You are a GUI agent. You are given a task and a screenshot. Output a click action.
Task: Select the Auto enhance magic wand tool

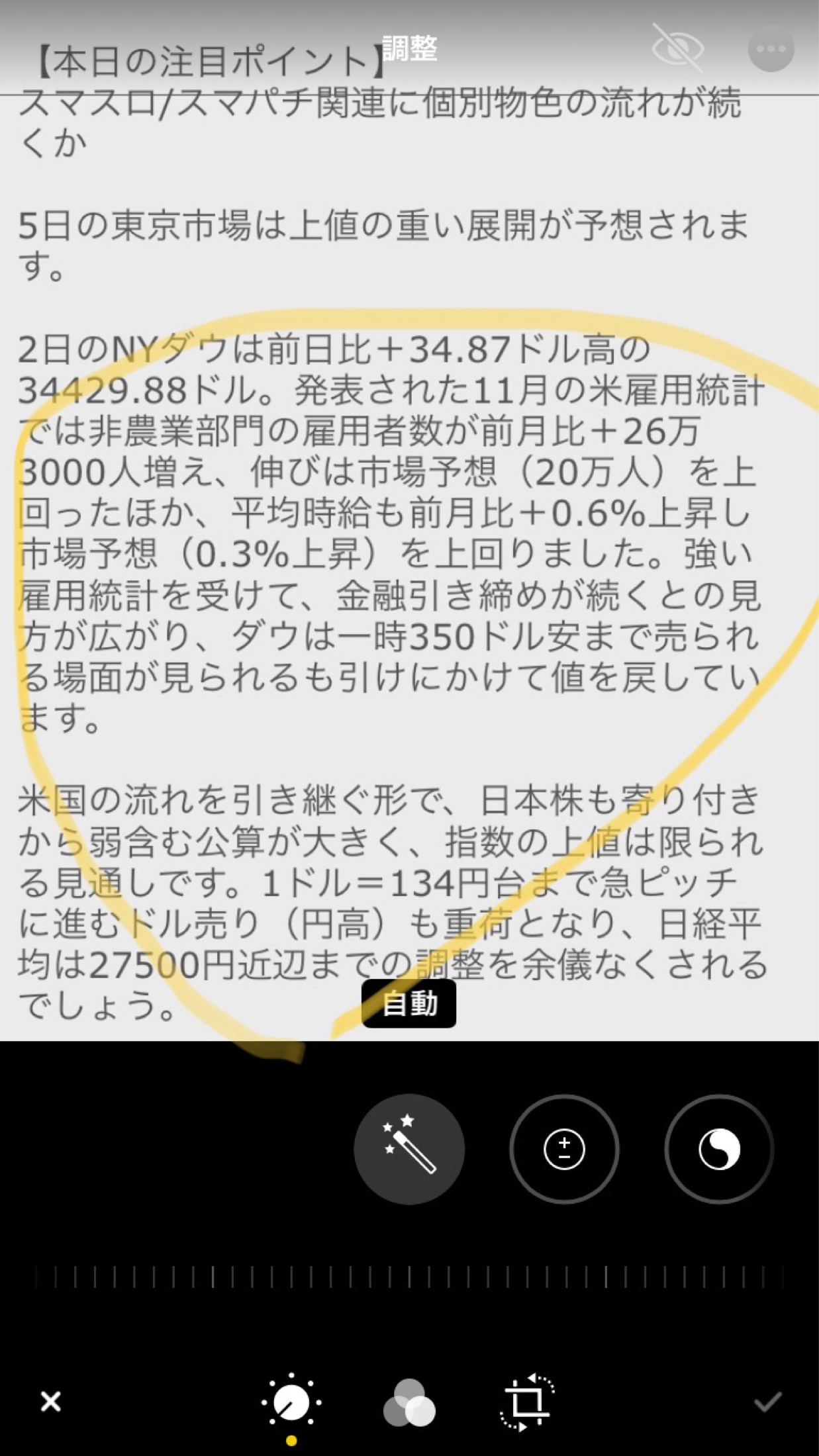pos(409,1150)
